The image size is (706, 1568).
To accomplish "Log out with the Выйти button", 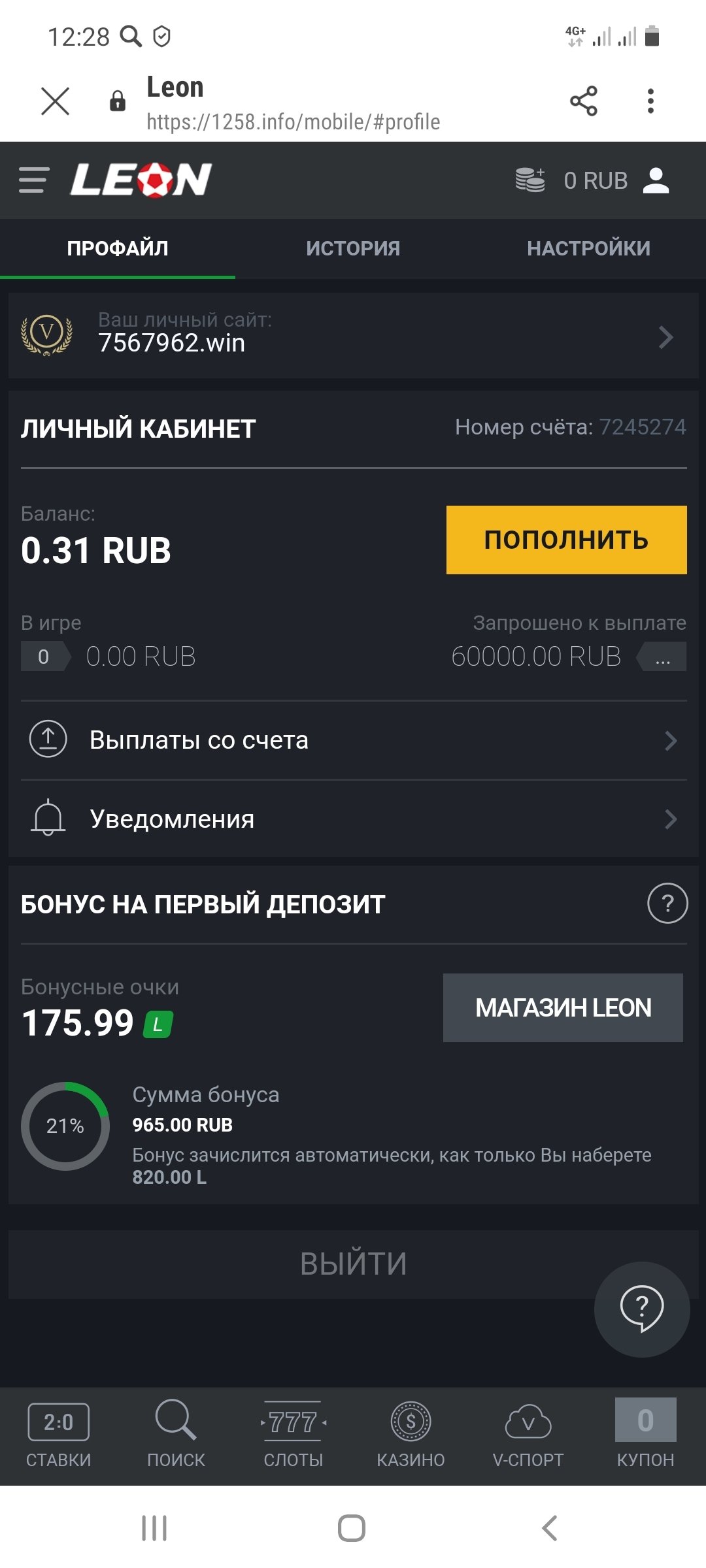I will [353, 1264].
